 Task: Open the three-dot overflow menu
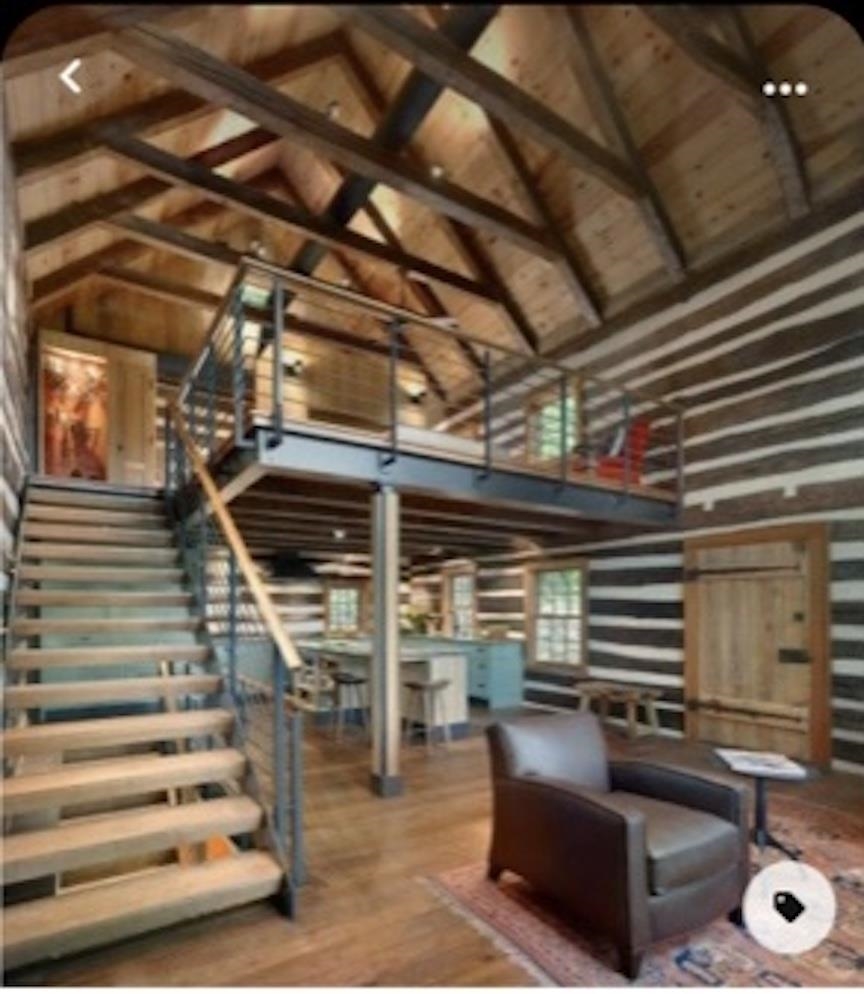click(785, 89)
